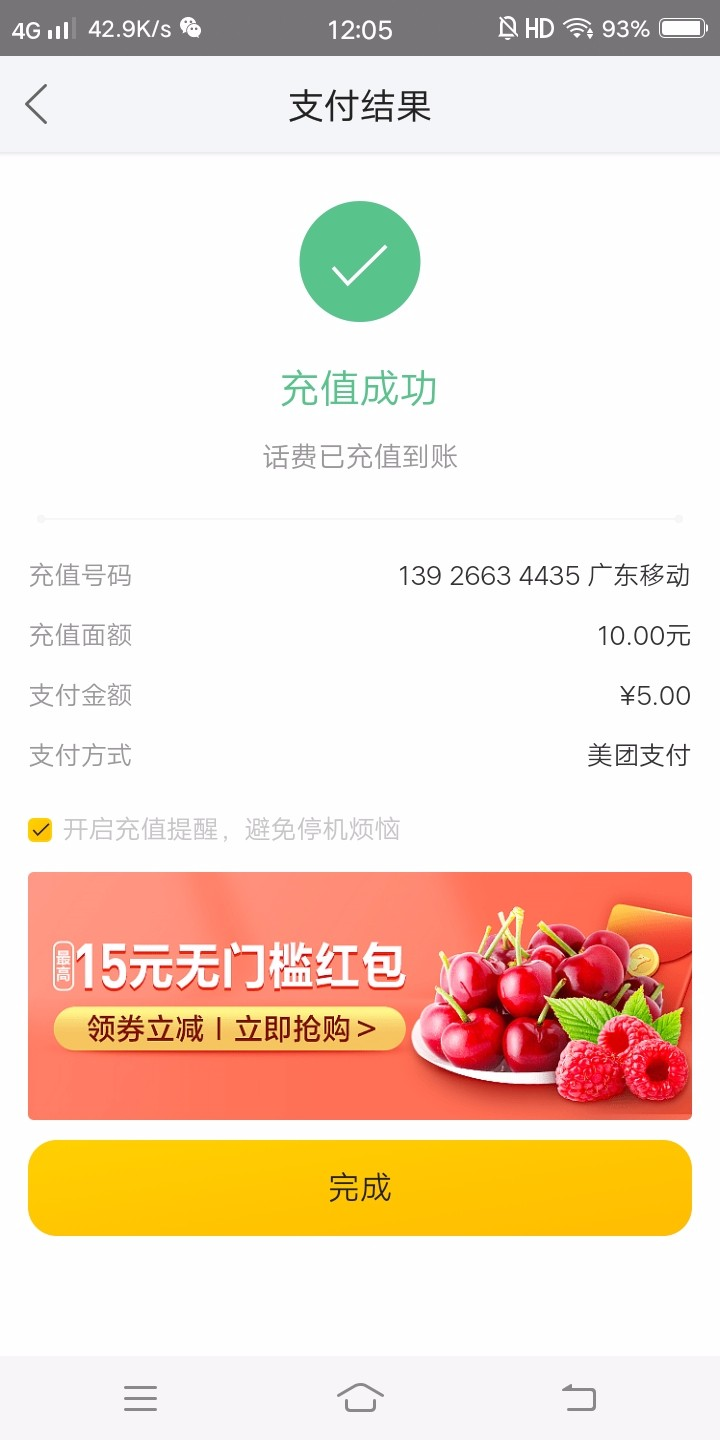Viewport: 720px width, 1440px height.
Task: Go back using the header arrow
Action: (x=37, y=105)
